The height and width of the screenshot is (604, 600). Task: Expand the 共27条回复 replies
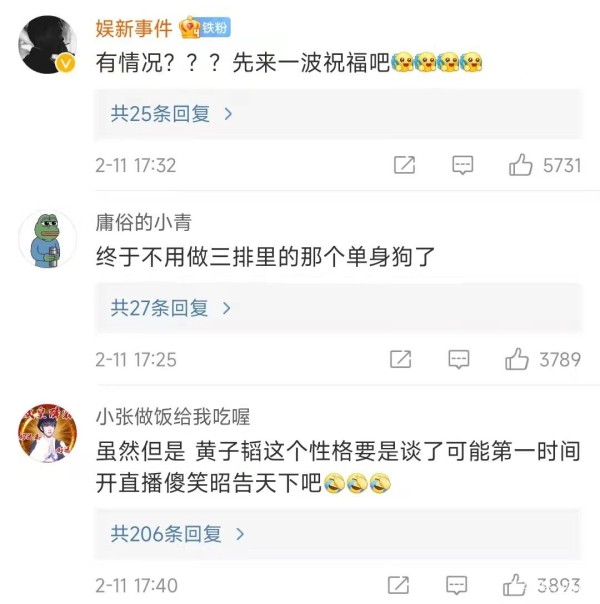coord(171,308)
